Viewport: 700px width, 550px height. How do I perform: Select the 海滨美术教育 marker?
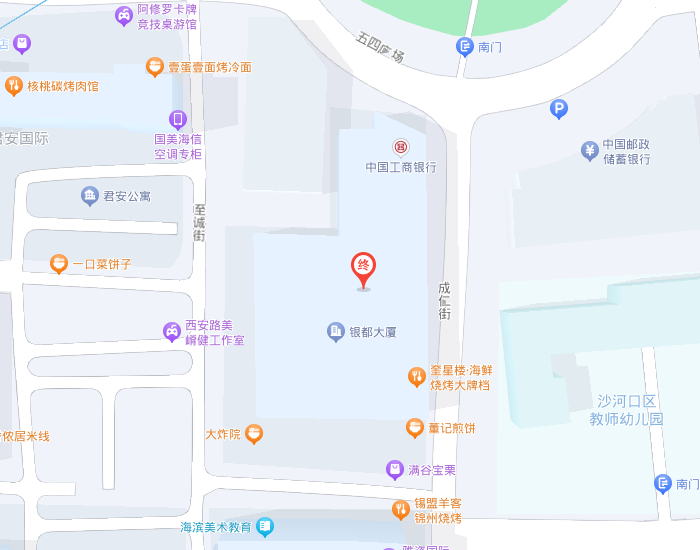(x=264, y=527)
